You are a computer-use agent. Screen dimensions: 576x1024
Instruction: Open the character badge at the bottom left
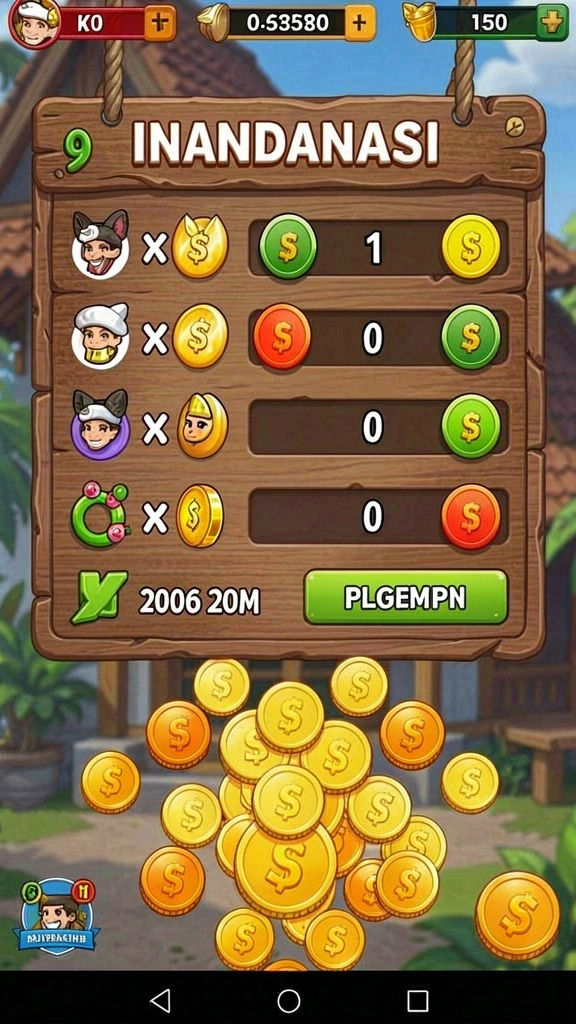[x=56, y=914]
